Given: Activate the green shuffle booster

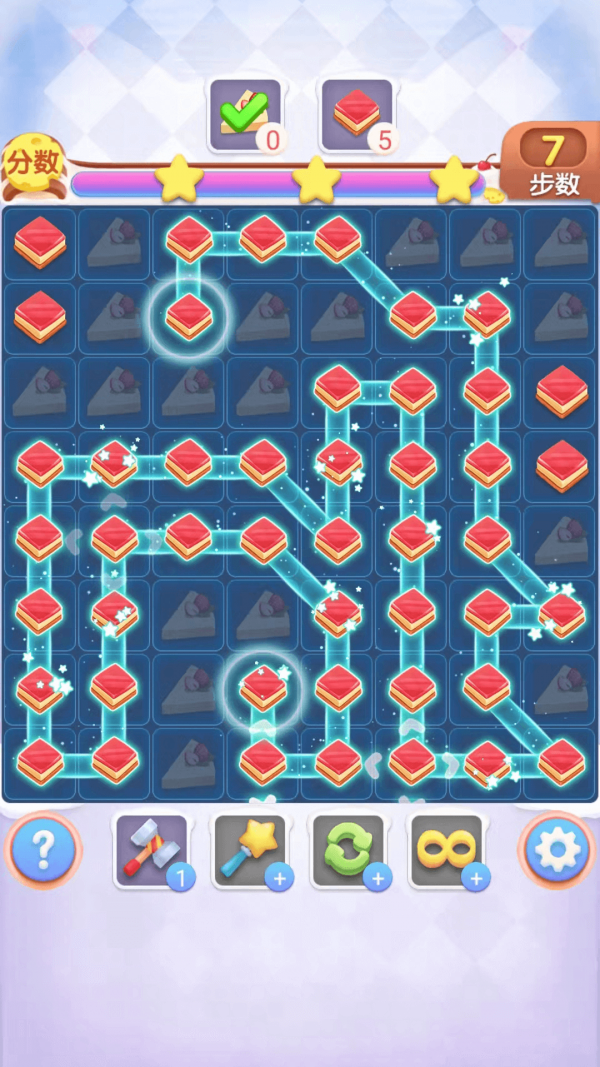Looking at the screenshot, I should pyautogui.click(x=348, y=850).
